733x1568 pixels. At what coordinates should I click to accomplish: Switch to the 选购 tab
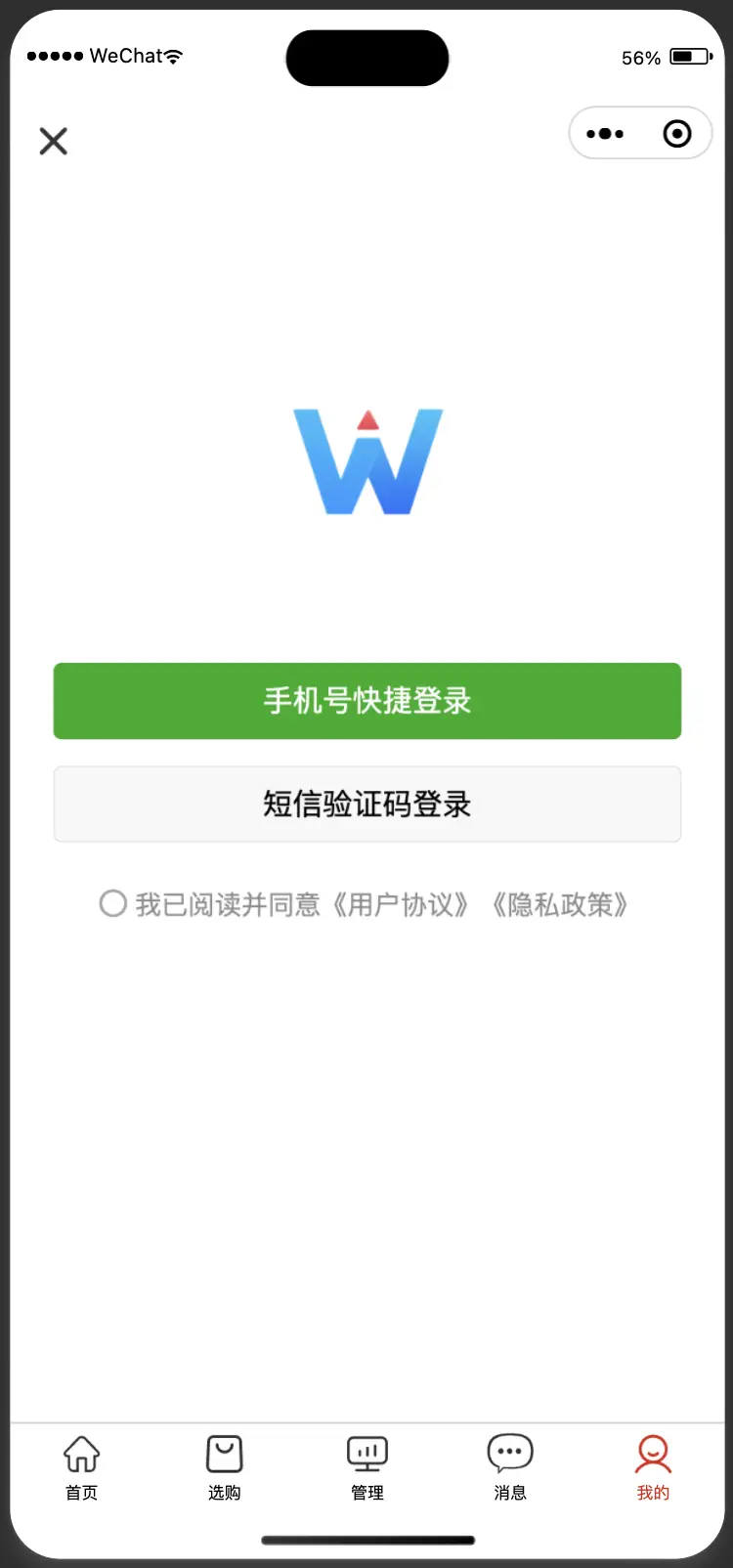[224, 1466]
